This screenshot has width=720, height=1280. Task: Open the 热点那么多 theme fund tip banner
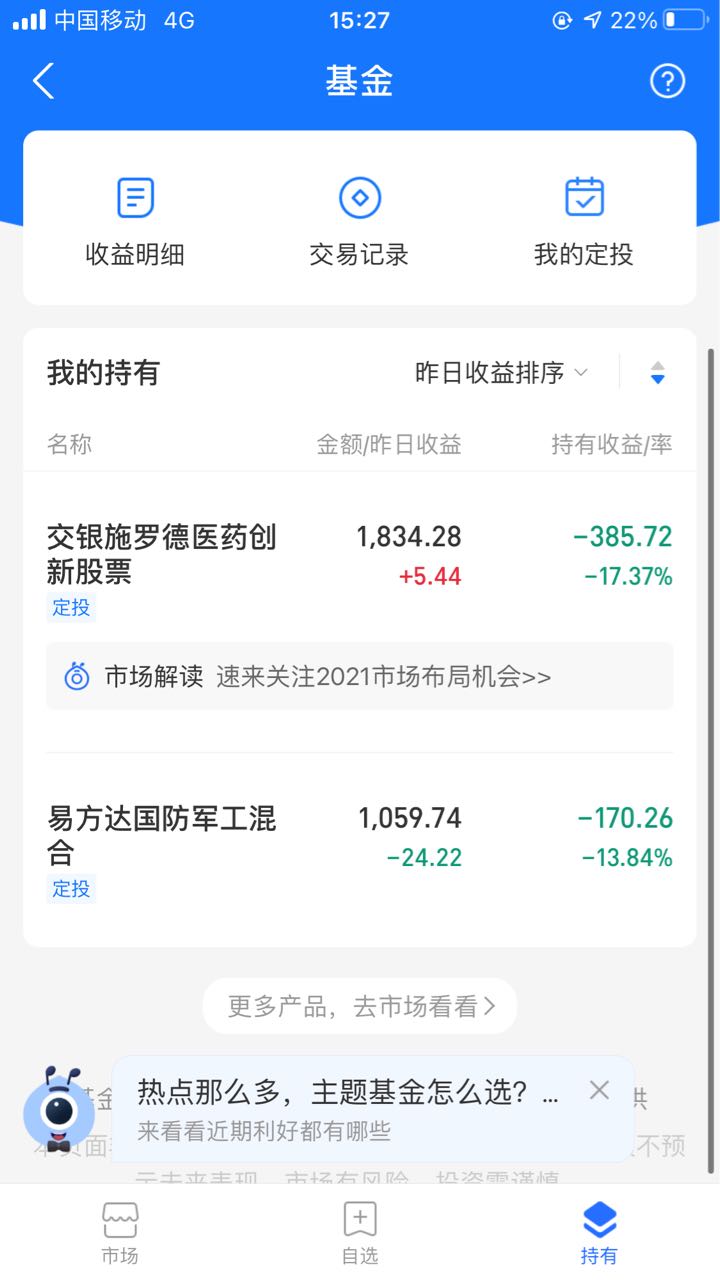click(x=350, y=1108)
